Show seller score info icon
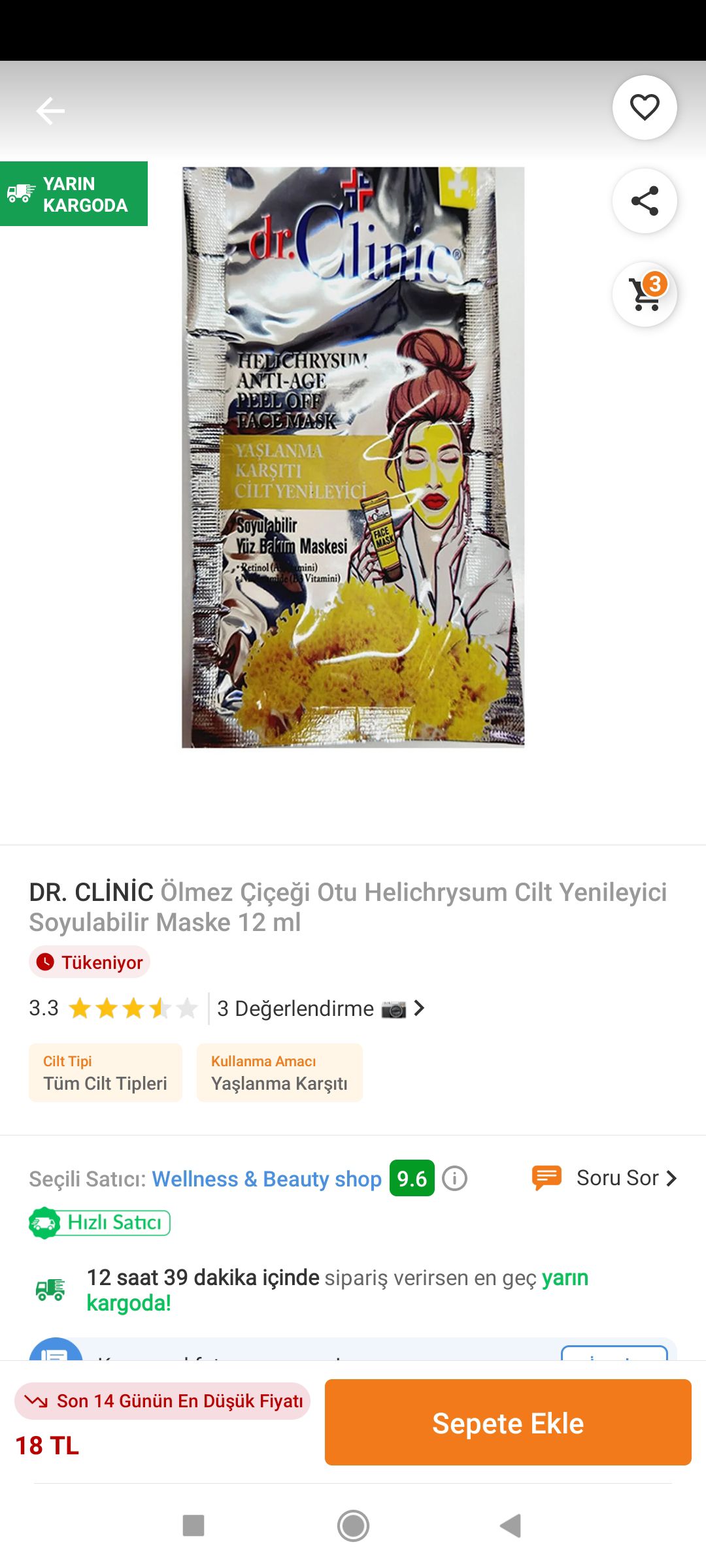Image resolution: width=706 pixels, height=1568 pixels. tap(454, 1179)
